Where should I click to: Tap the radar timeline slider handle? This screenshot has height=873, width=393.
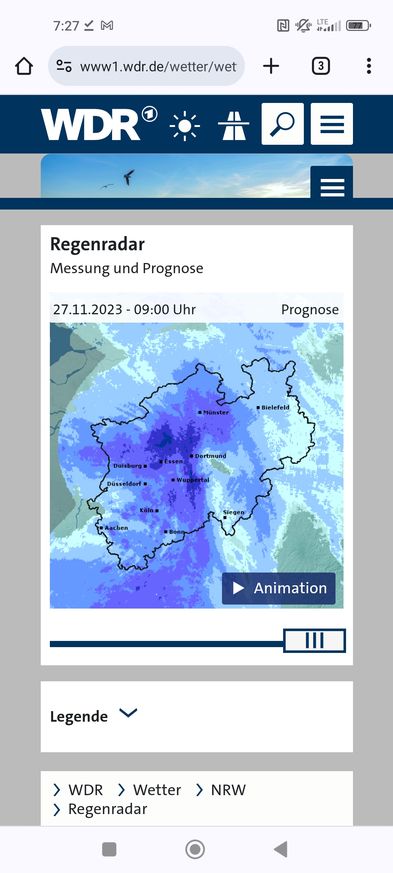(x=315, y=641)
